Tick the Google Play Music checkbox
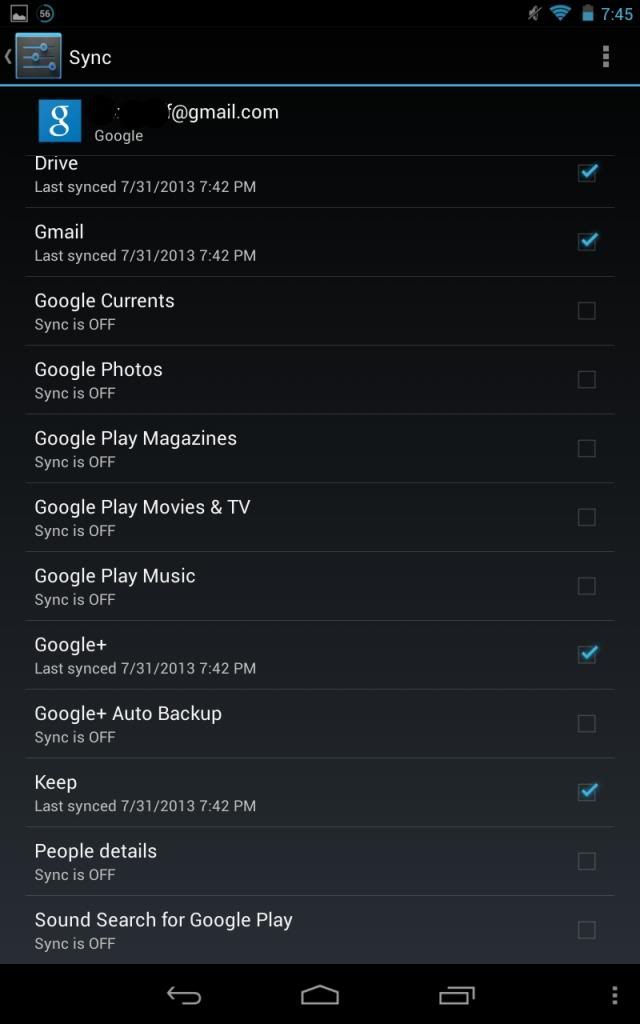This screenshot has width=640, height=1024. (587, 586)
